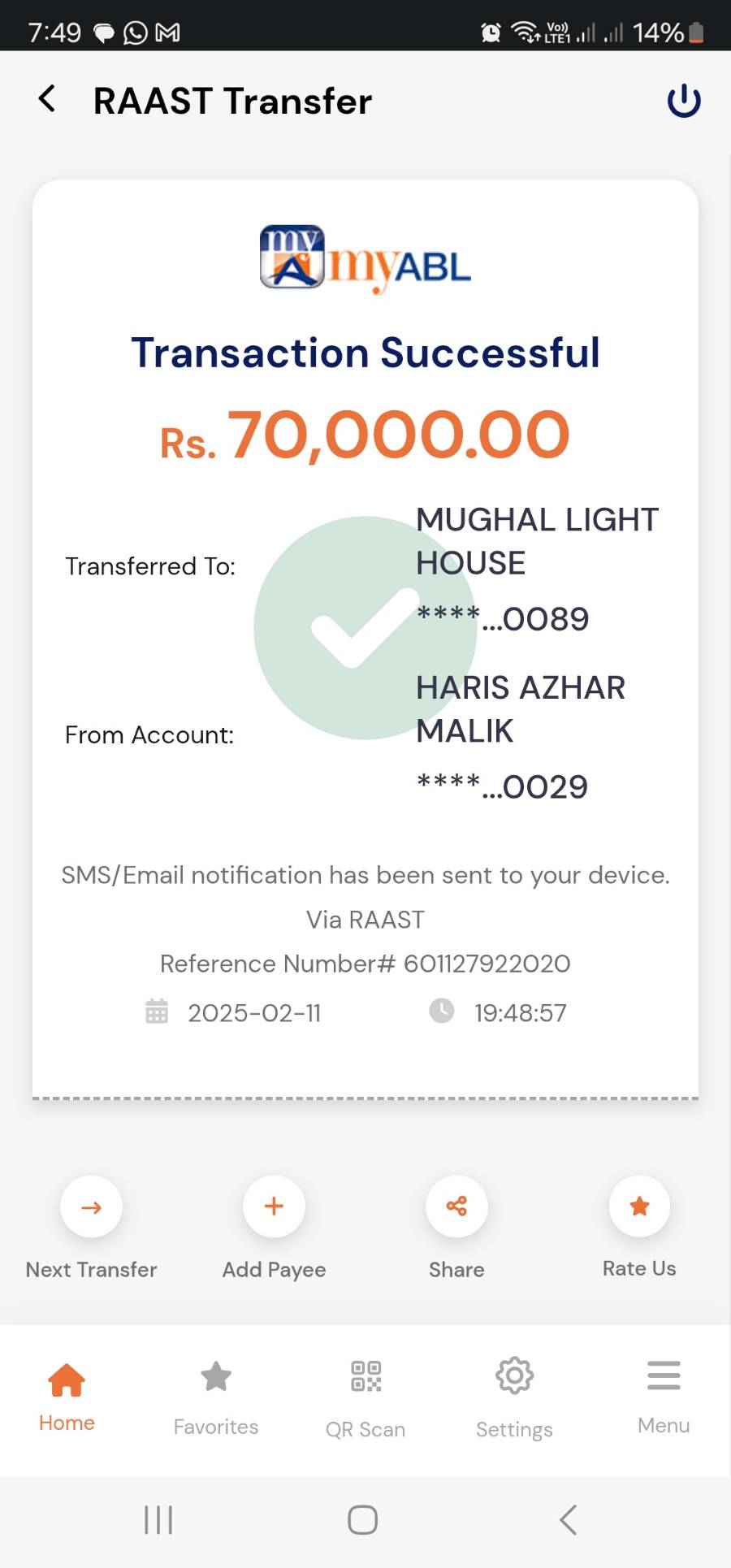Go to the Settings tab
Image resolution: width=731 pixels, height=1568 pixels.
point(514,1396)
